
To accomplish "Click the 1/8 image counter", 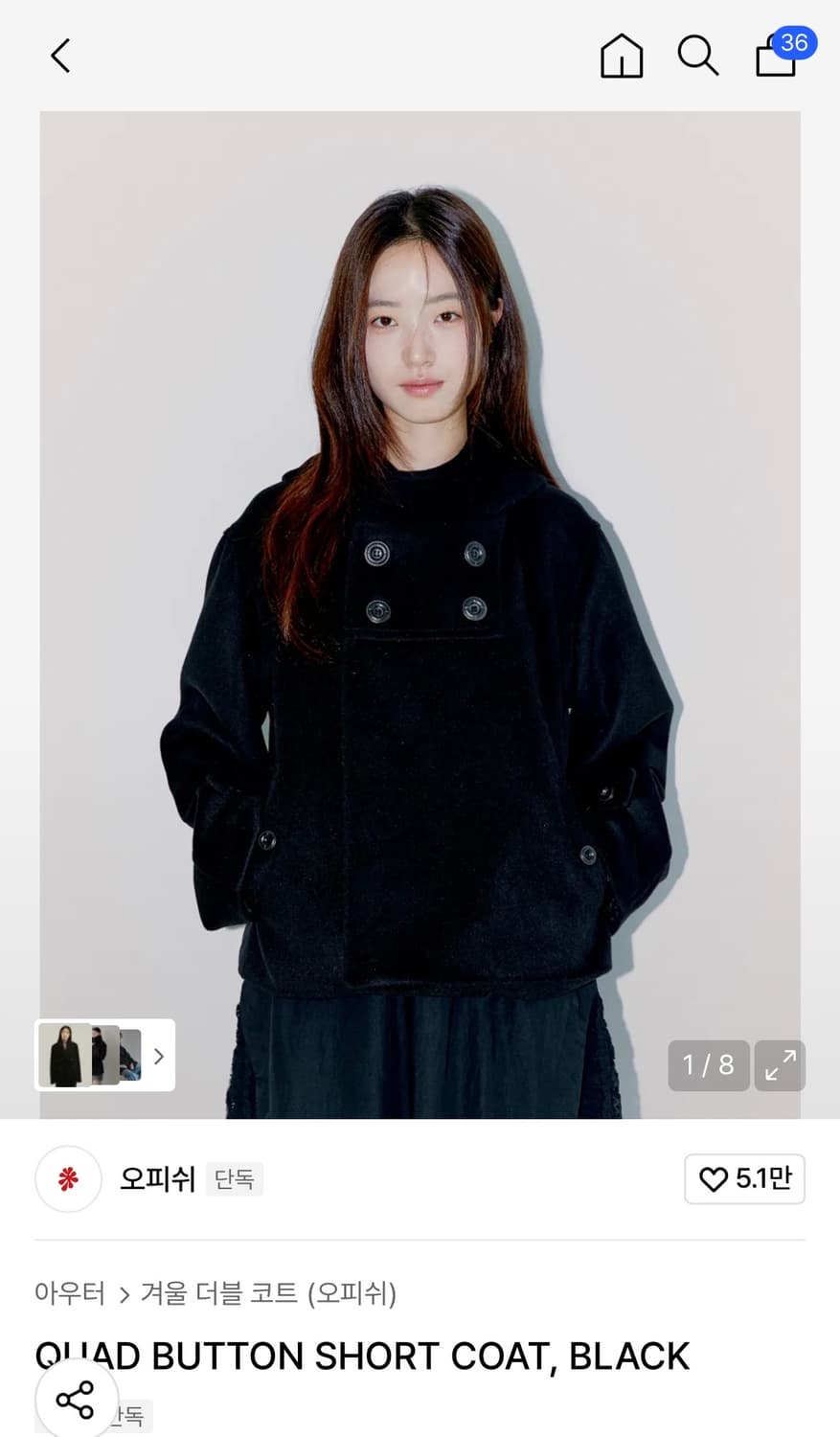I will tap(708, 1065).
